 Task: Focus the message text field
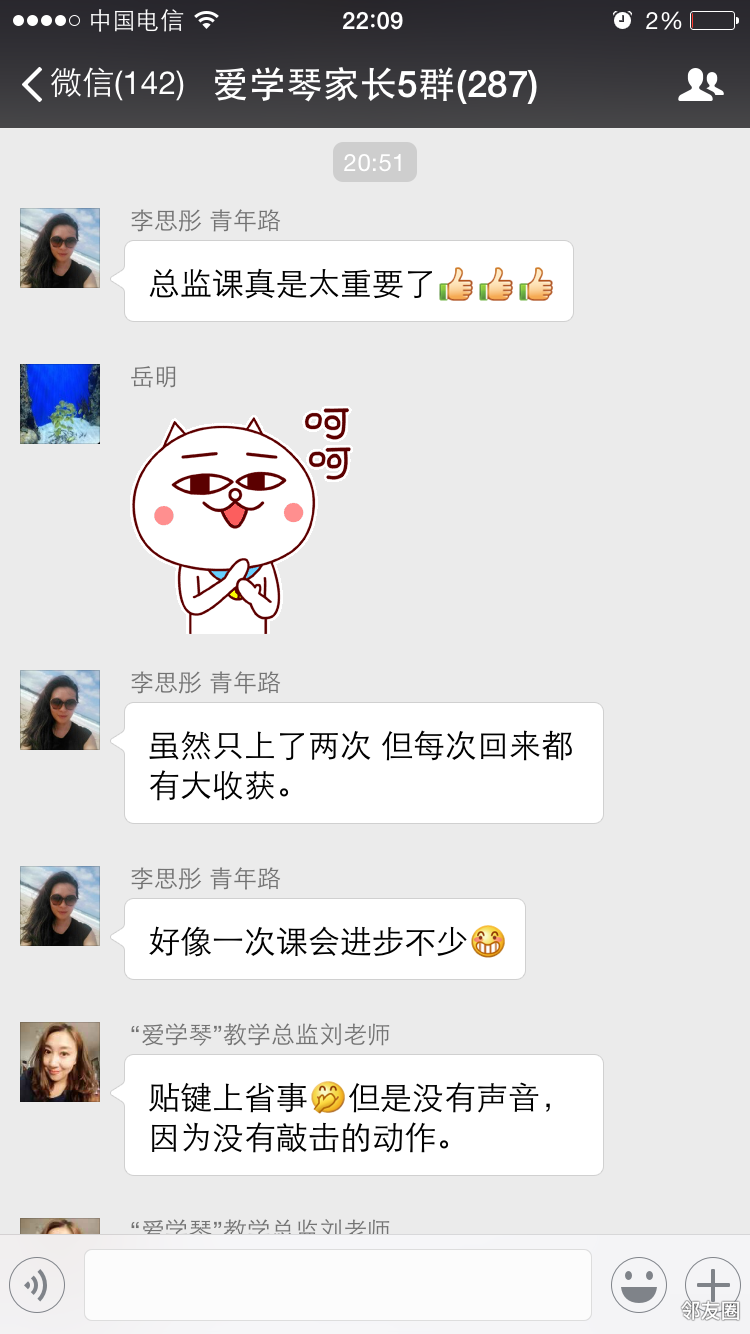click(337, 1284)
